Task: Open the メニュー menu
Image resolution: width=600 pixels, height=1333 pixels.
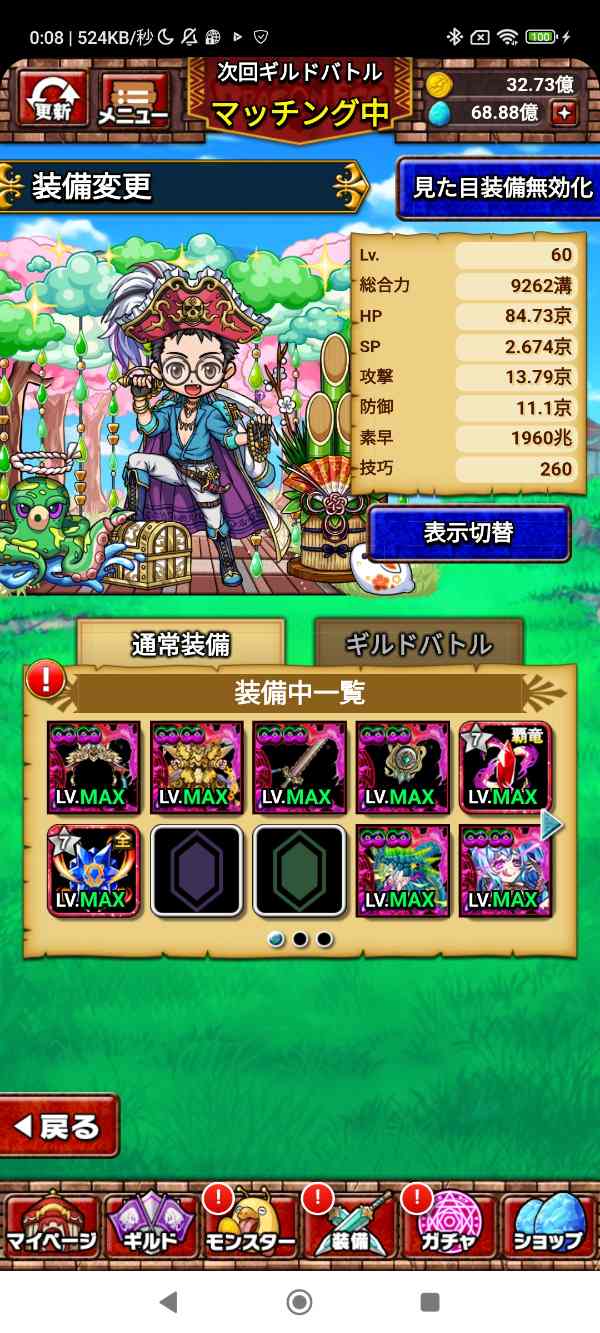Action: point(133,99)
